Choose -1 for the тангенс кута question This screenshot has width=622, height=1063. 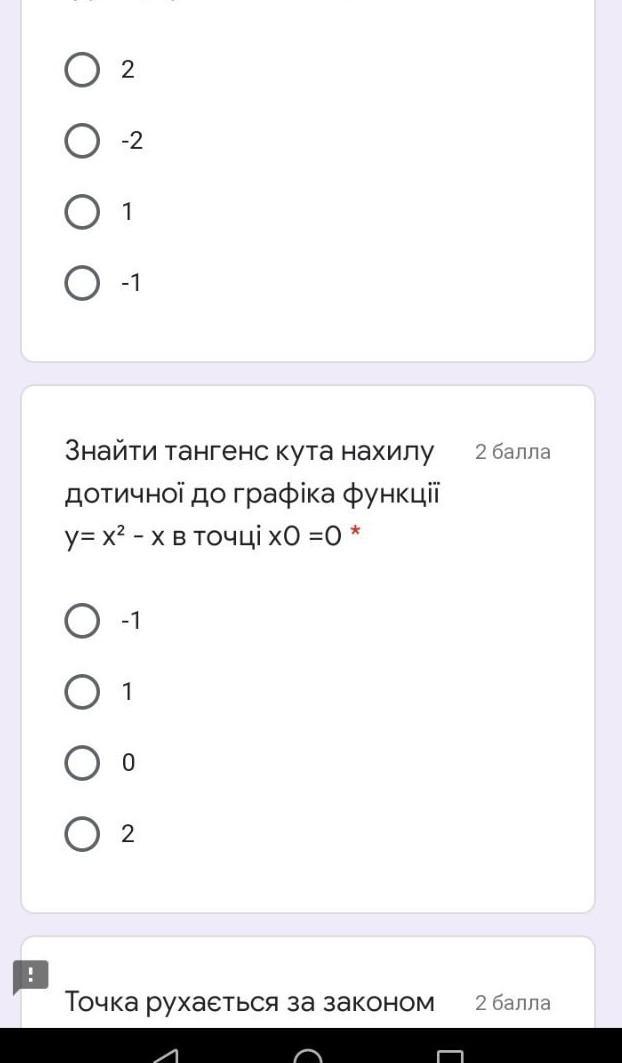pos(82,621)
